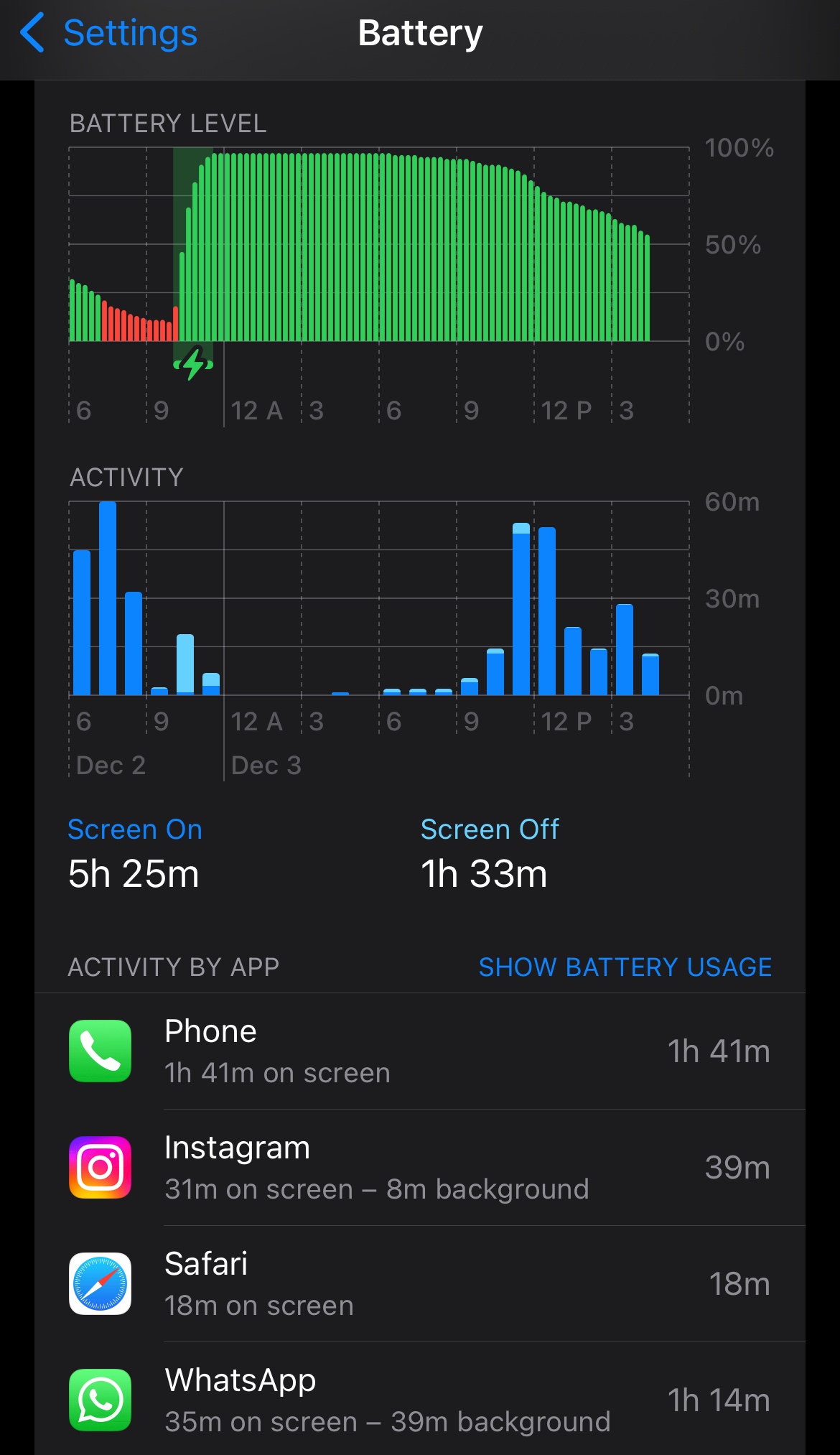
Task: Select the tallest Dec 2 activity bar
Action: pos(108,598)
